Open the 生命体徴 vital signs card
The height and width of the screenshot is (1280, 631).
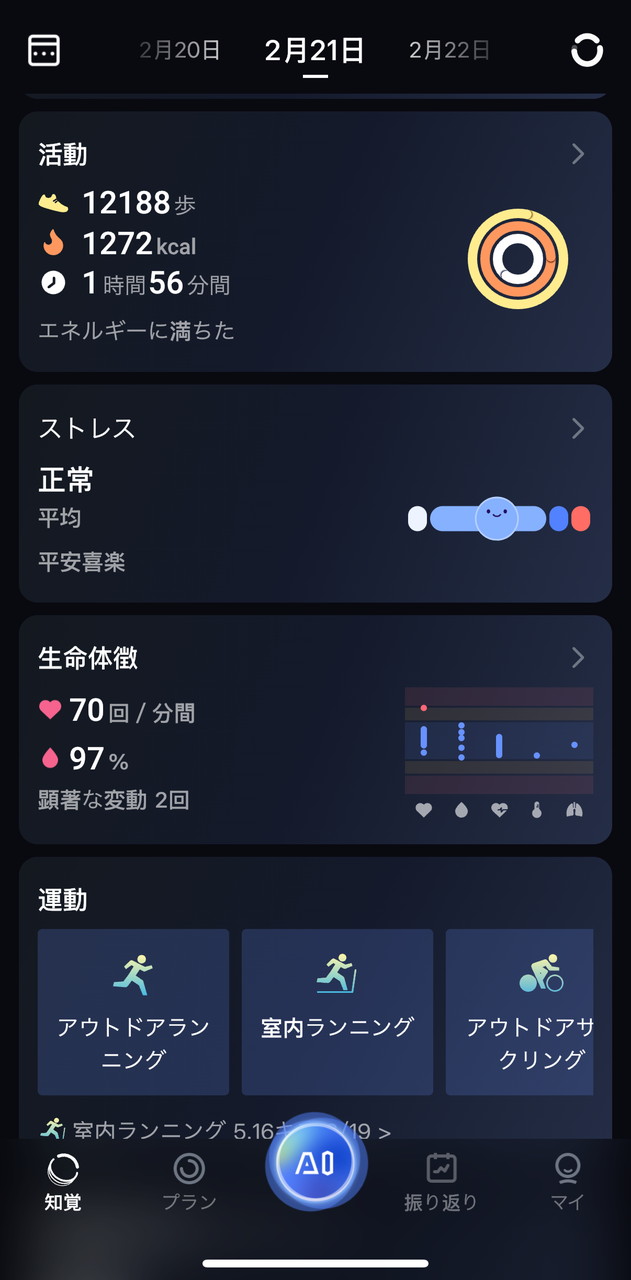315,729
